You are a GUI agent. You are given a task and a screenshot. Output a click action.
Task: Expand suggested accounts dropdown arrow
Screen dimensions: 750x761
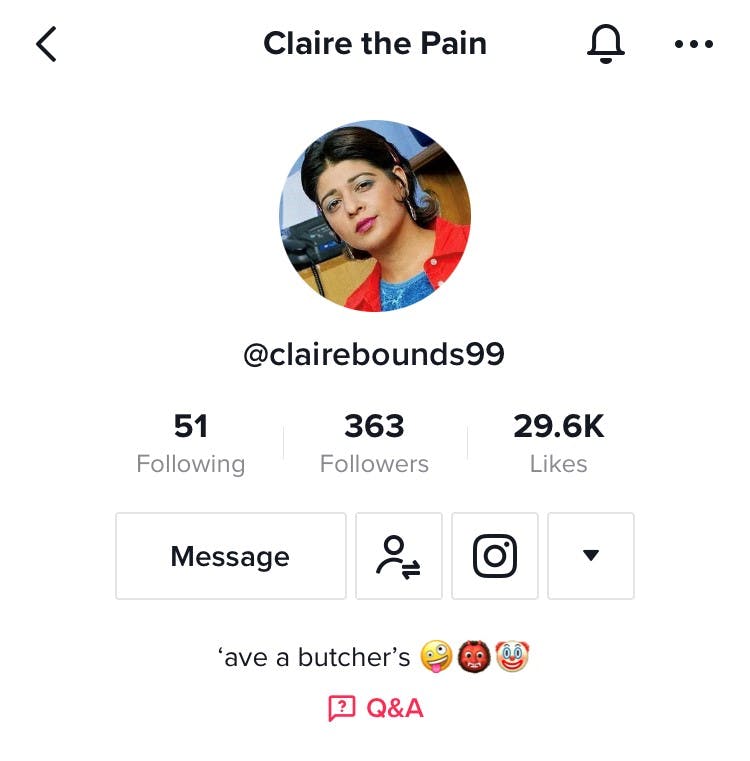pyautogui.click(x=590, y=556)
